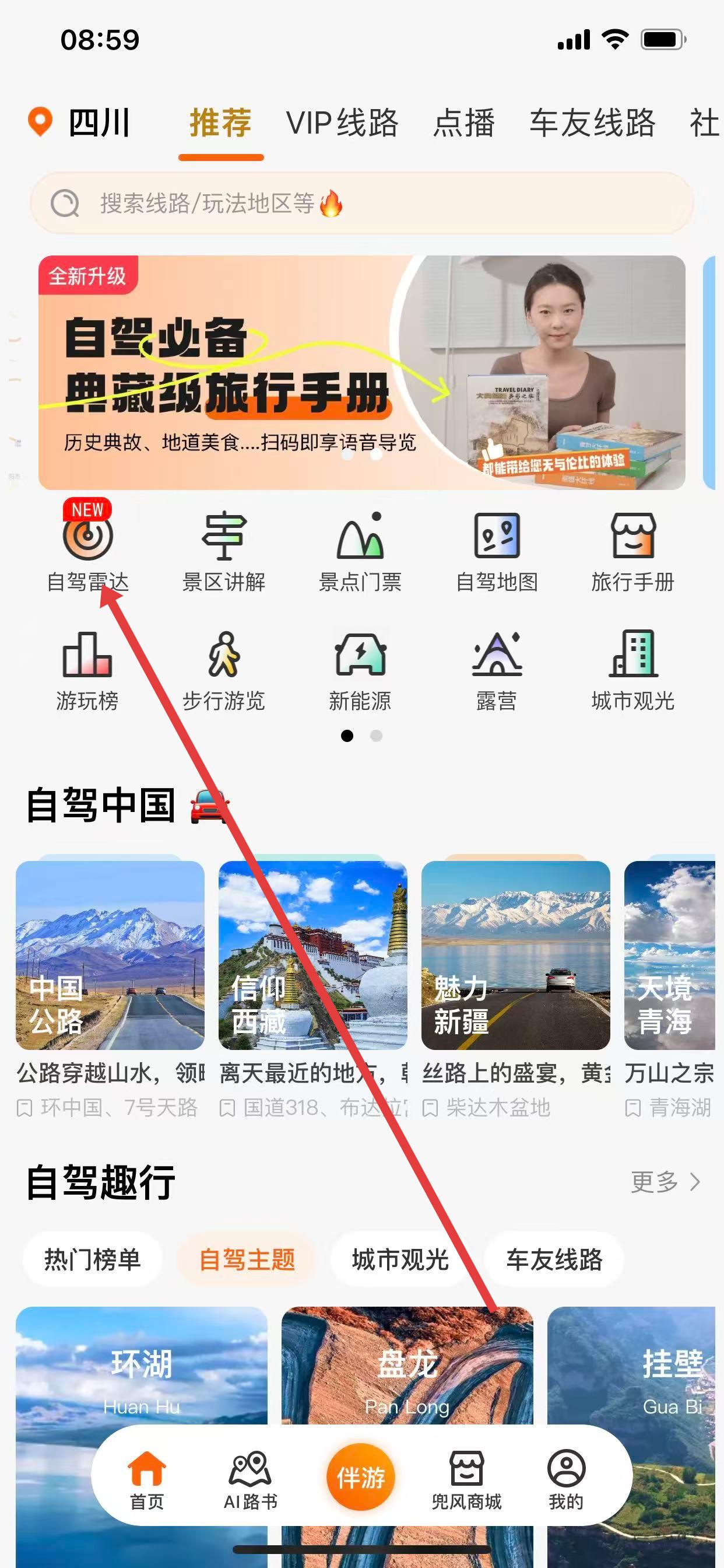Switch to the VIP线路 tab
This screenshot has width=724, height=1568.
pyautogui.click(x=342, y=123)
